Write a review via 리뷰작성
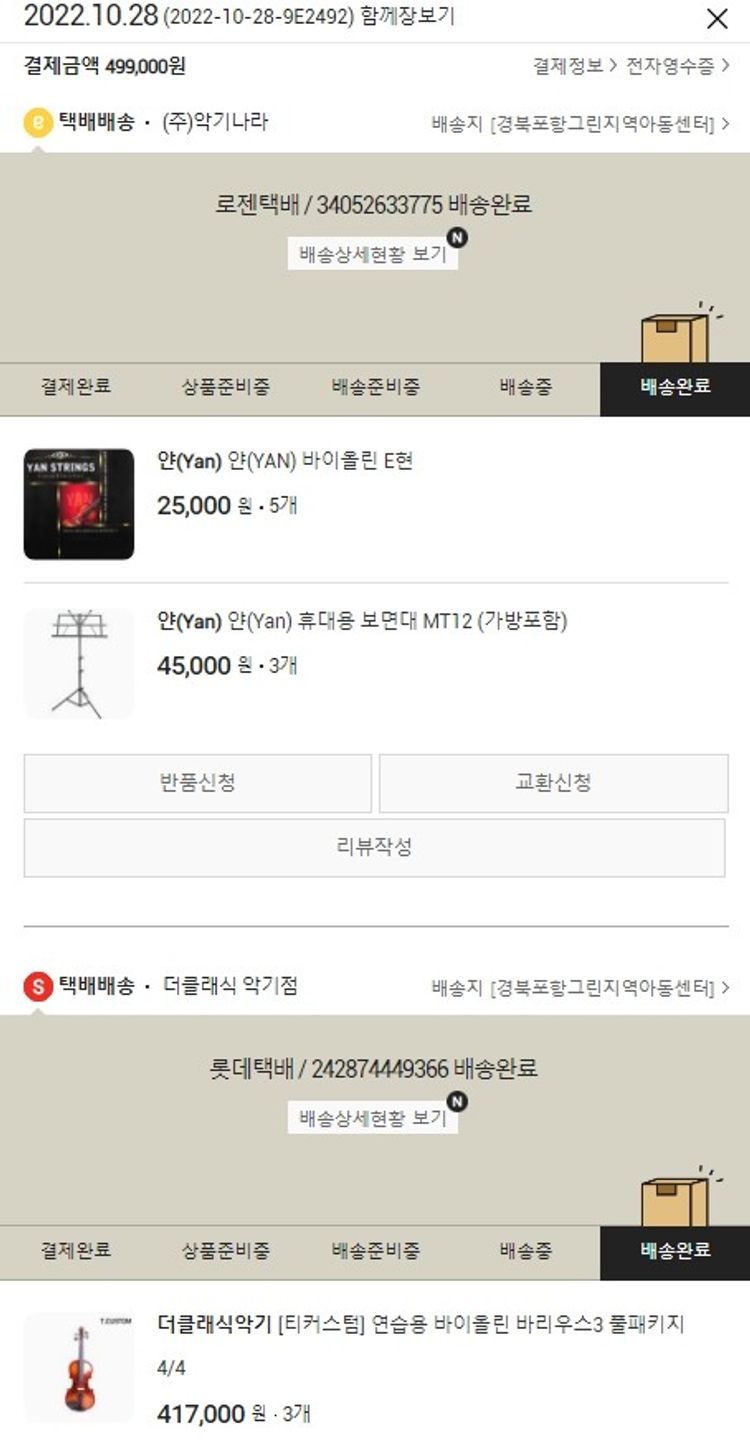Screen dimensions: 750x1450 [374, 848]
